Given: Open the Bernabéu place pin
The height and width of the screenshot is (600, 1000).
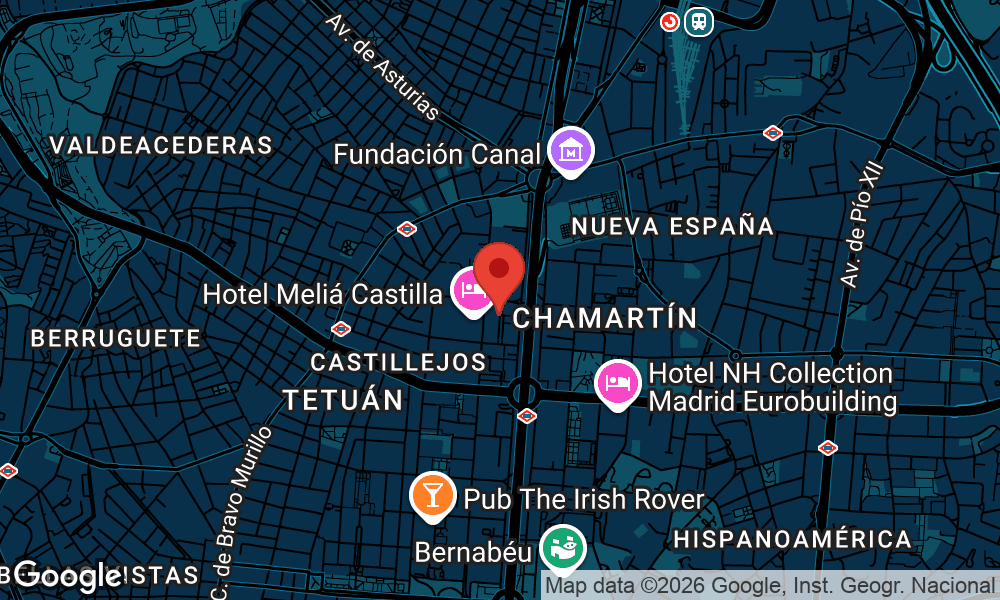Looking at the screenshot, I should click(x=562, y=549).
